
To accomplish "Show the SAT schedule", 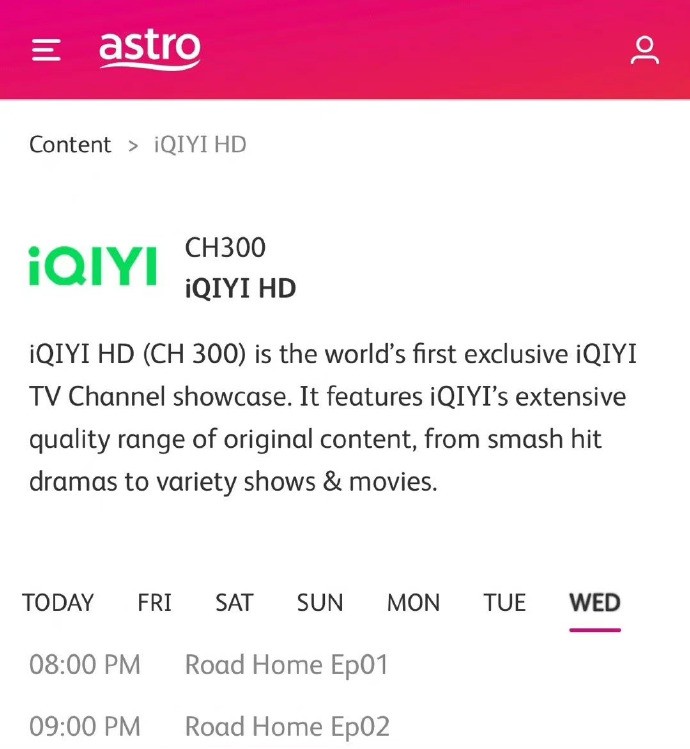I will tap(234, 603).
